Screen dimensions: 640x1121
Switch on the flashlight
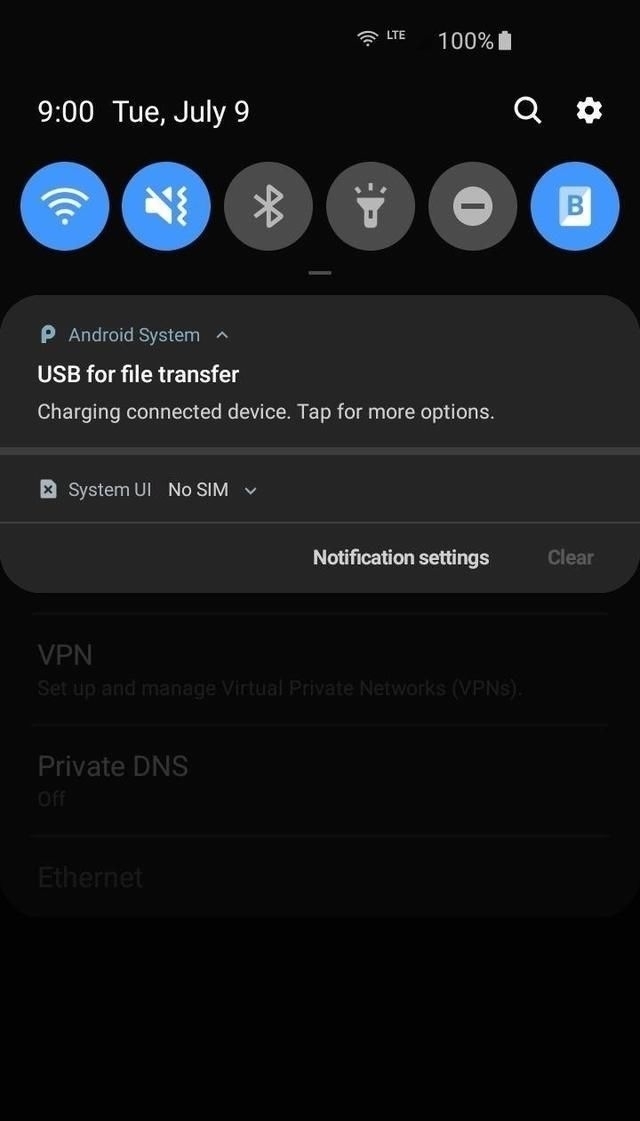(x=370, y=206)
